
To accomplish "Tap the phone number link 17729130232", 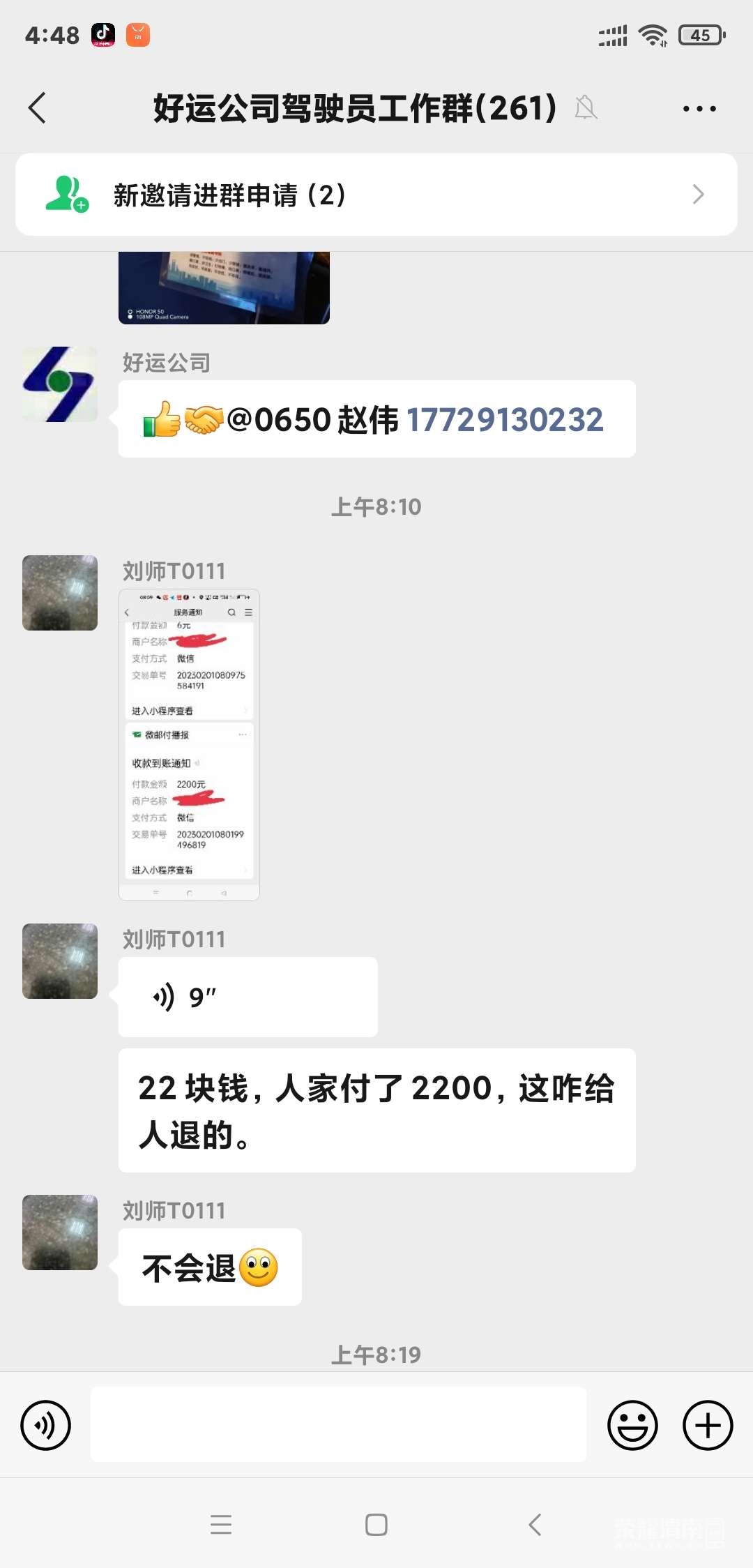I will (505, 420).
